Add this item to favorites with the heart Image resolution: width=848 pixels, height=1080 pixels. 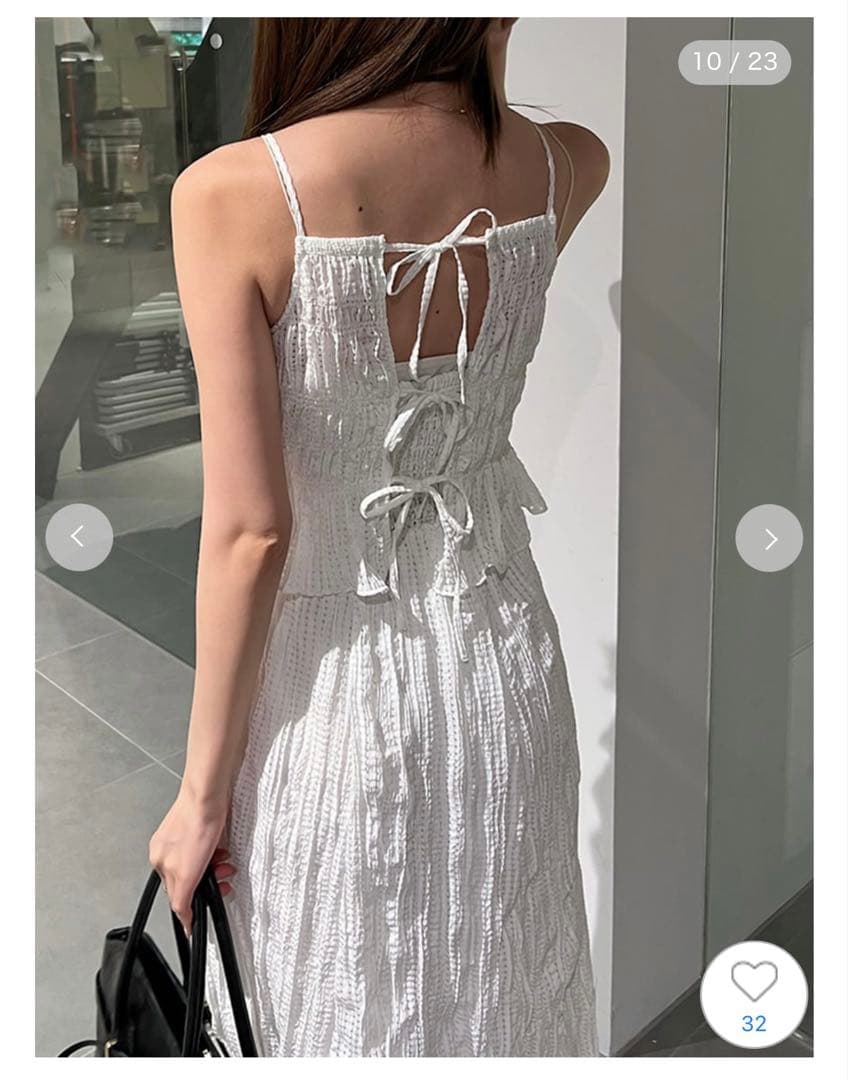point(753,982)
